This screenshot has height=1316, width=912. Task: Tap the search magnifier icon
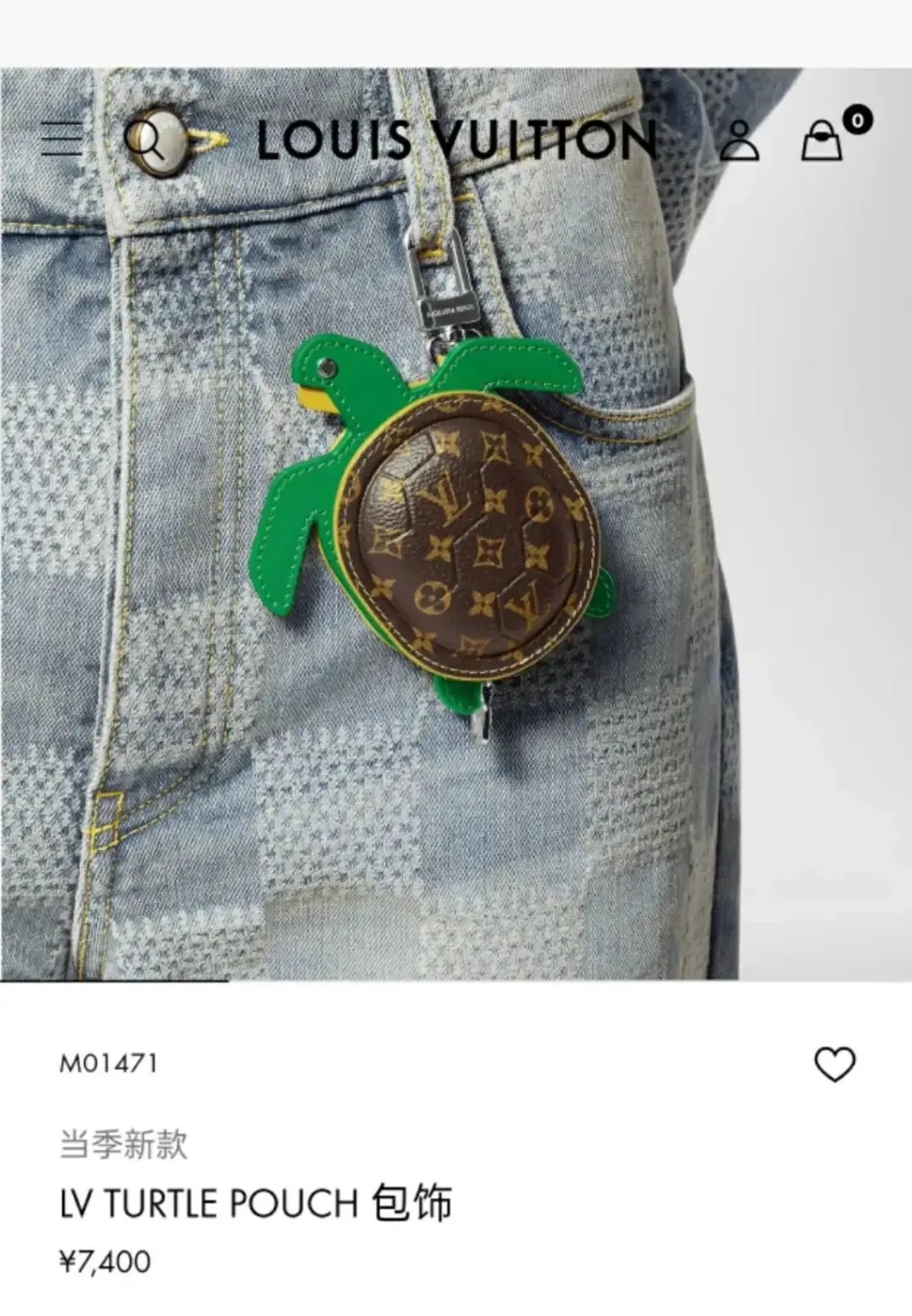coord(146,139)
